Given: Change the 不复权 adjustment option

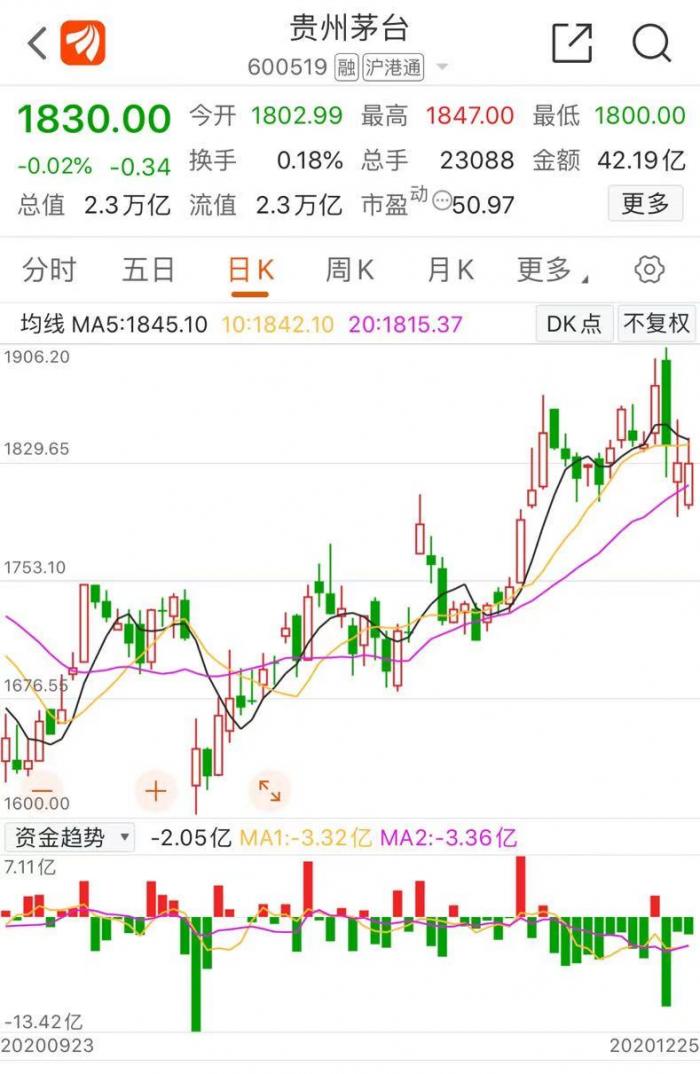Looking at the screenshot, I should (x=657, y=323).
